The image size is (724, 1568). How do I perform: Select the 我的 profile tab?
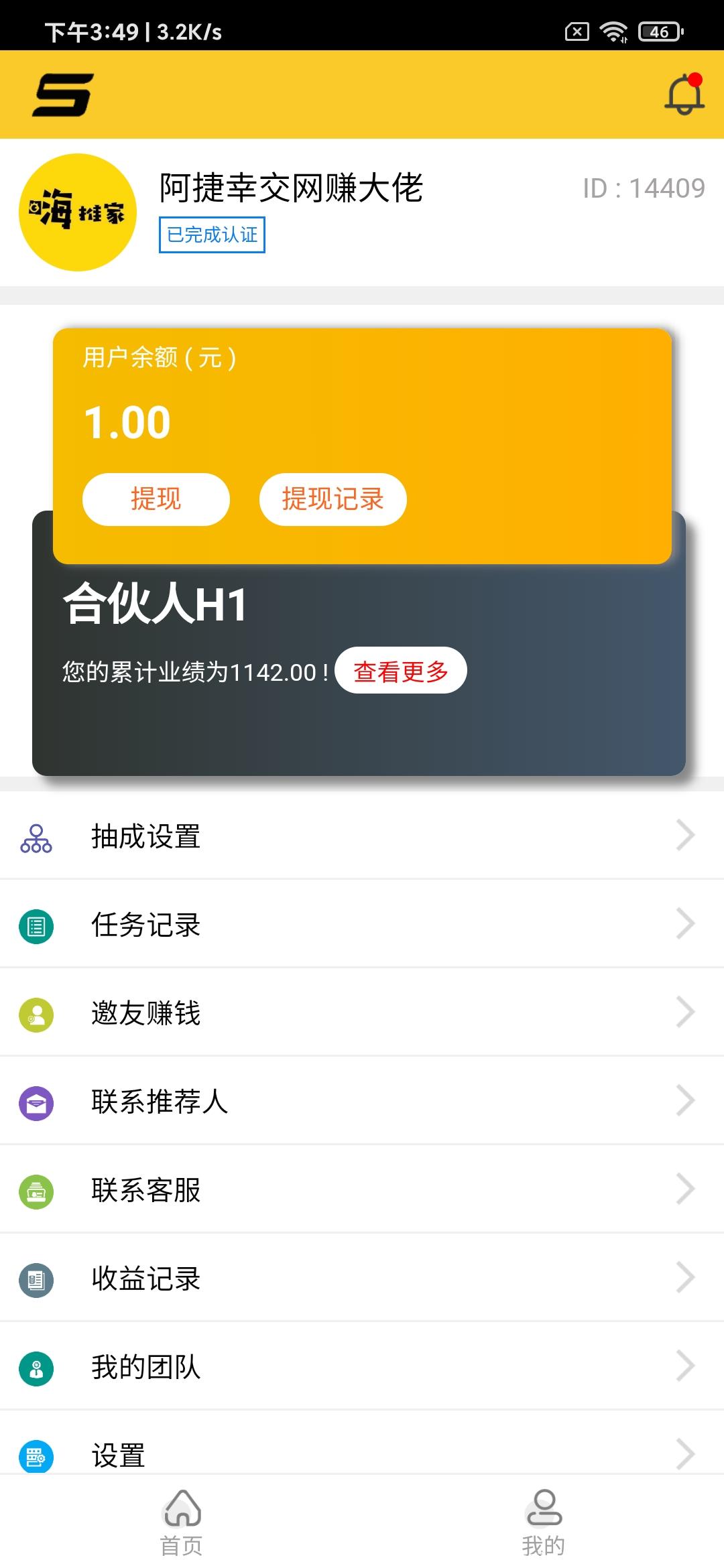click(x=543, y=1520)
